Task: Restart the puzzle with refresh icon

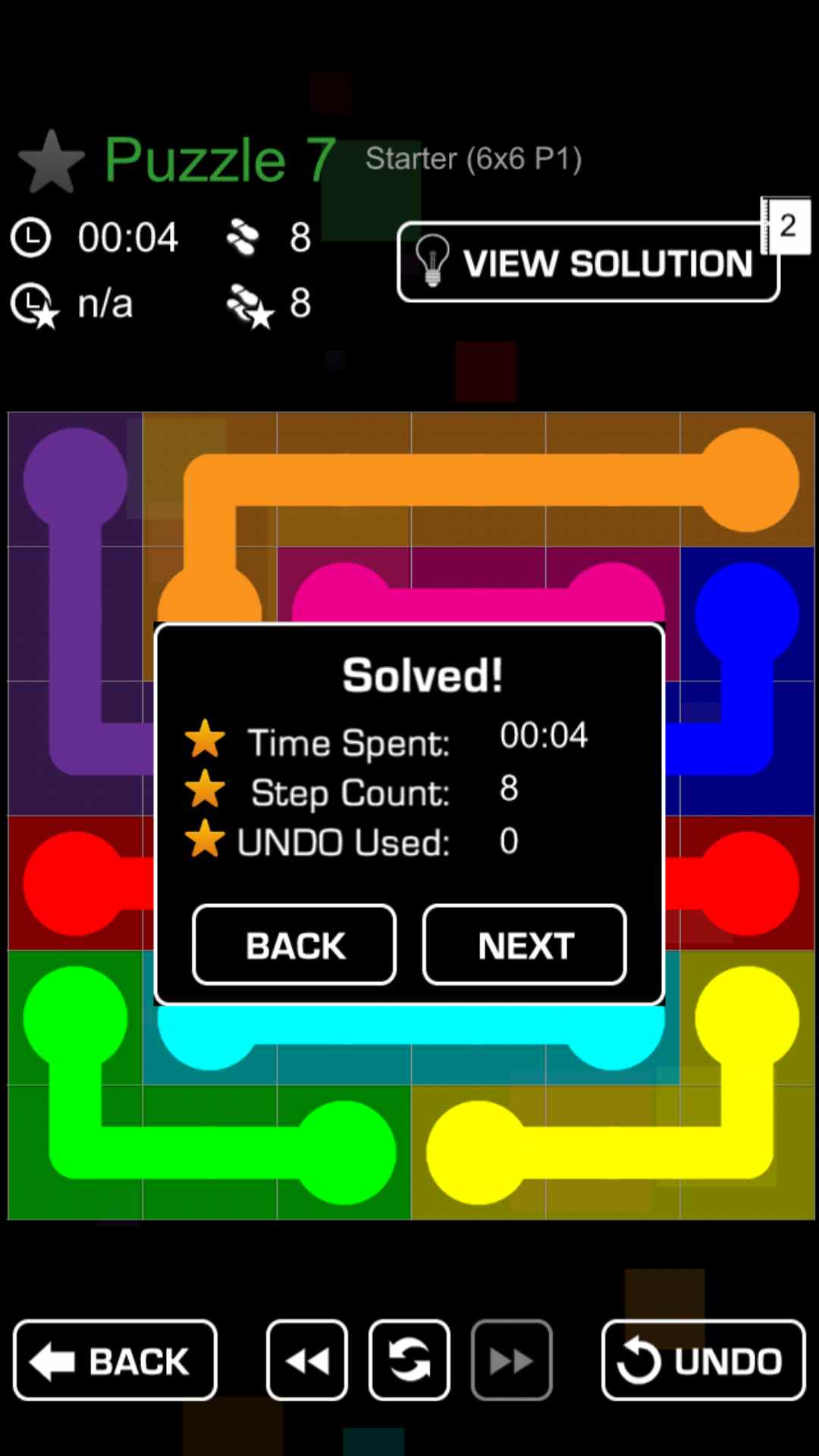Action: 409,1360
